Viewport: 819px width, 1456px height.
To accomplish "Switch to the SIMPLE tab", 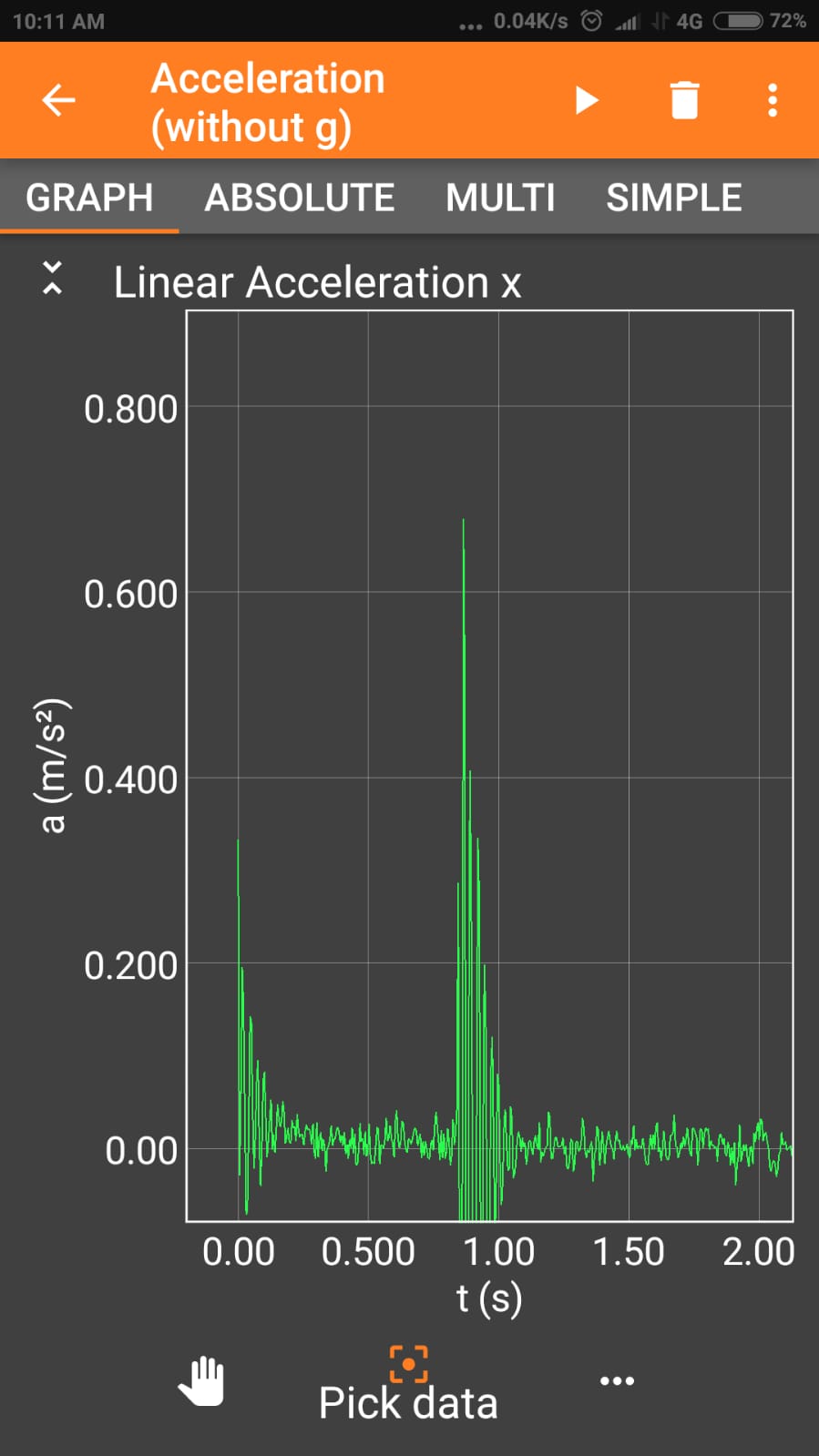I will [674, 198].
